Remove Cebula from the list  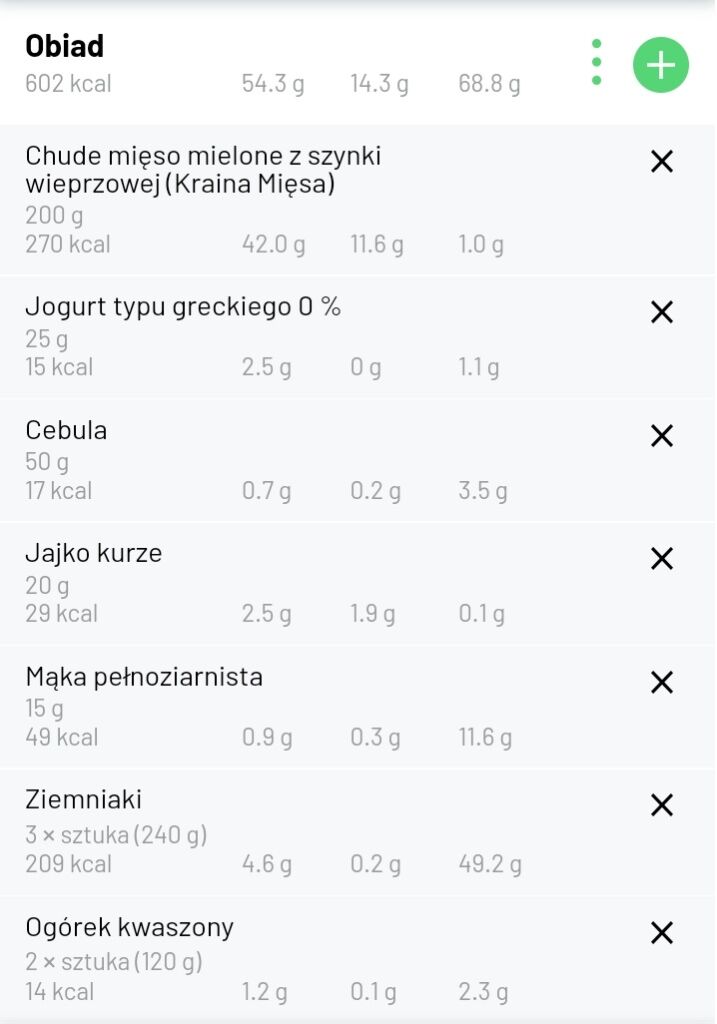coord(662,436)
